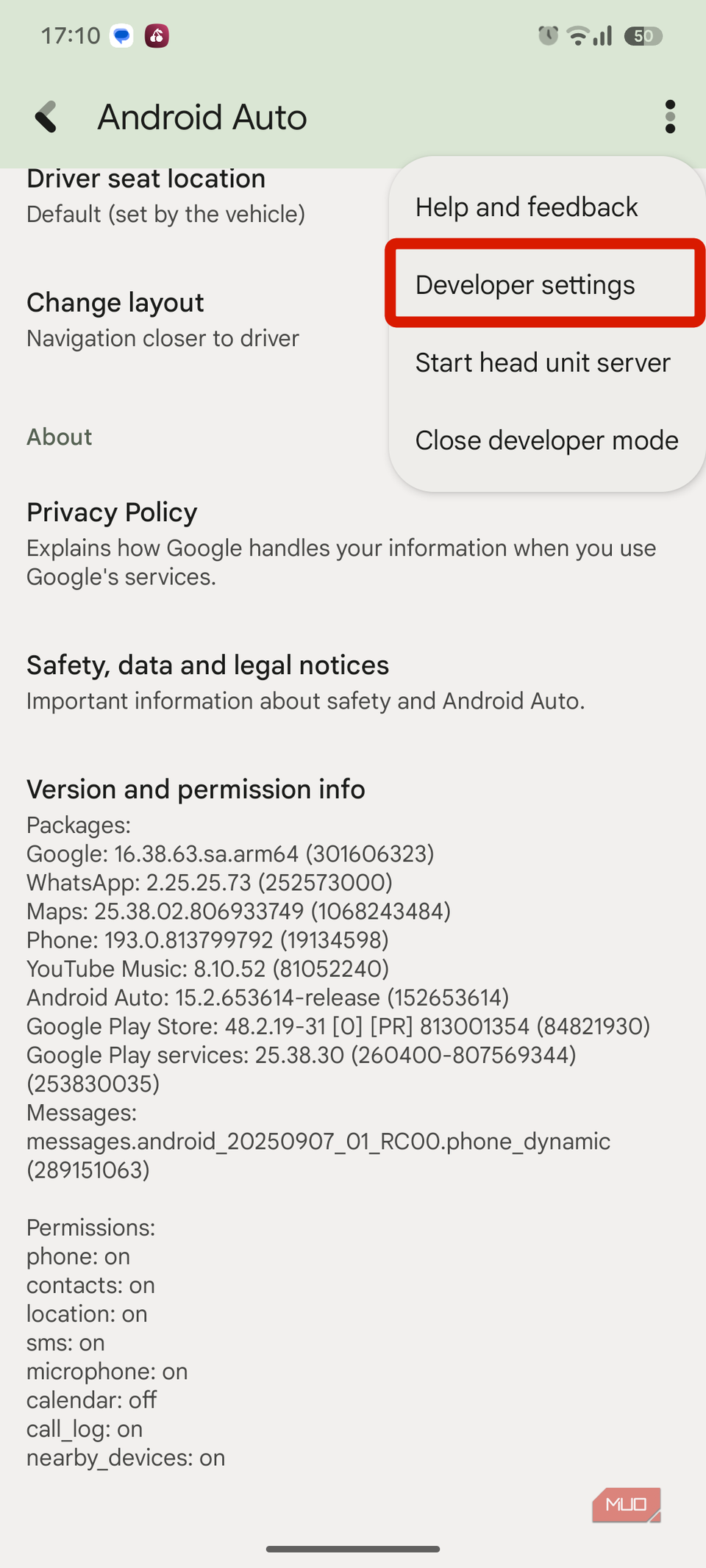Open Help and feedback
The width and height of the screenshot is (706, 1568).
point(527,207)
